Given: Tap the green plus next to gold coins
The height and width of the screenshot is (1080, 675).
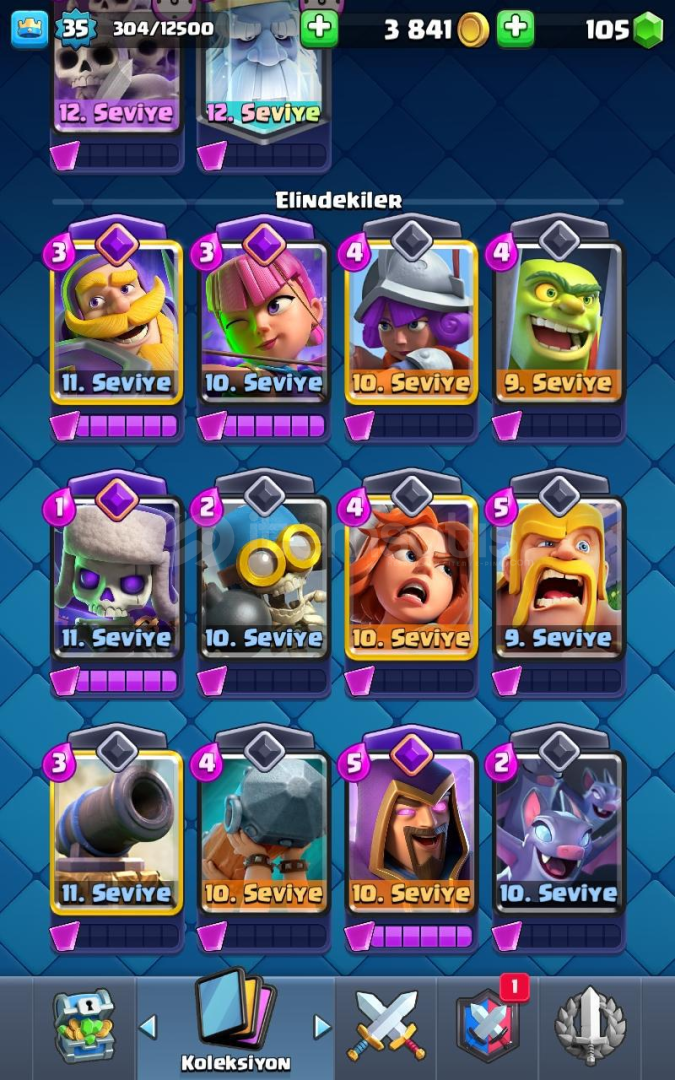Looking at the screenshot, I should tap(515, 29).
